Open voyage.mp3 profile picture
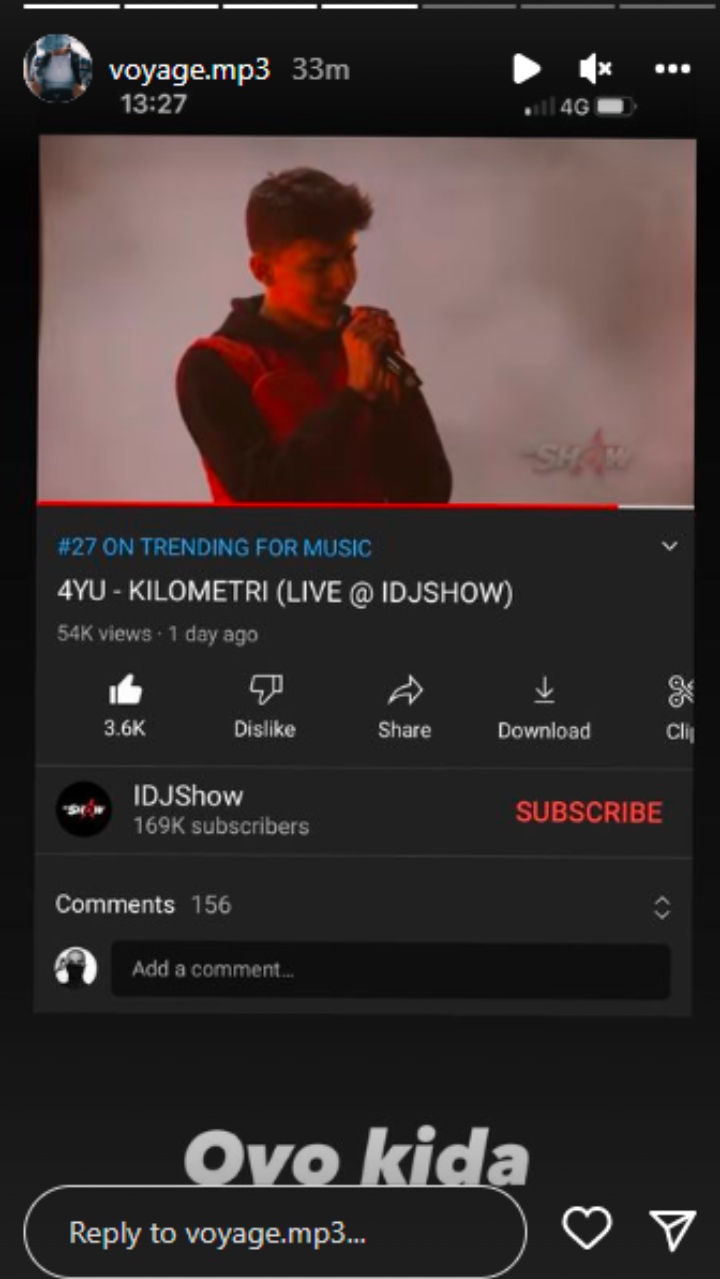 (57, 69)
